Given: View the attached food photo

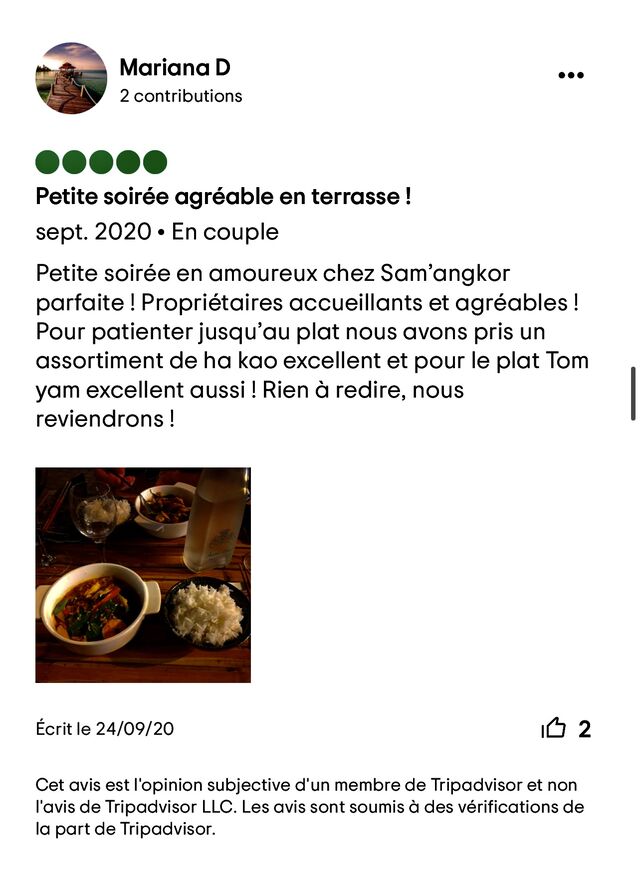Looking at the screenshot, I should pos(143,575).
